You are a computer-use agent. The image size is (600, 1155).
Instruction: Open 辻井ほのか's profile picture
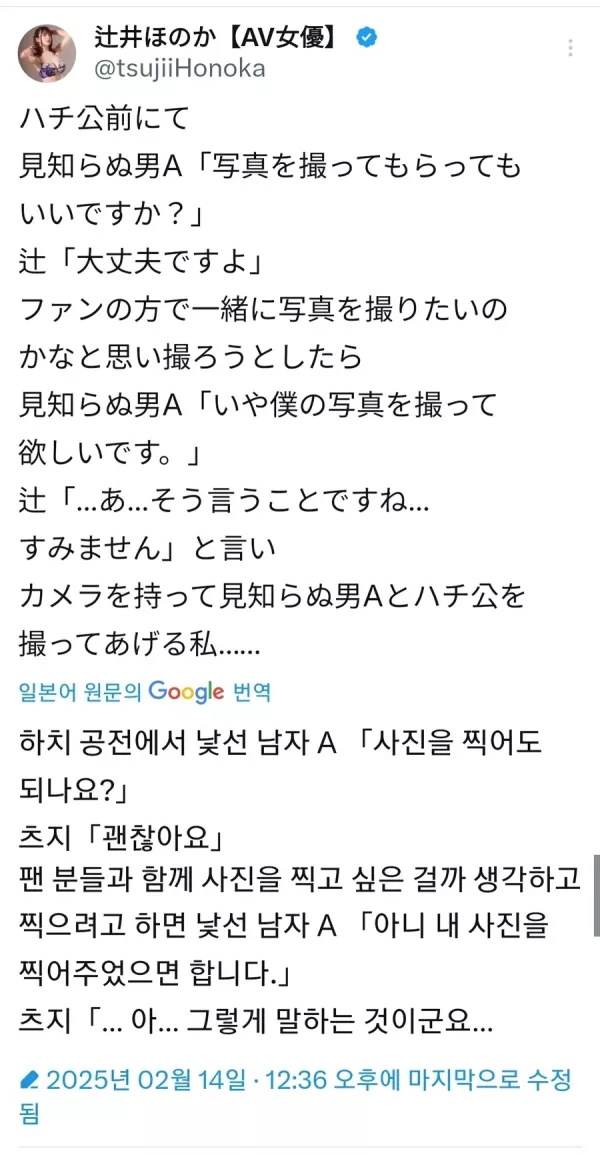[x=47, y=52]
